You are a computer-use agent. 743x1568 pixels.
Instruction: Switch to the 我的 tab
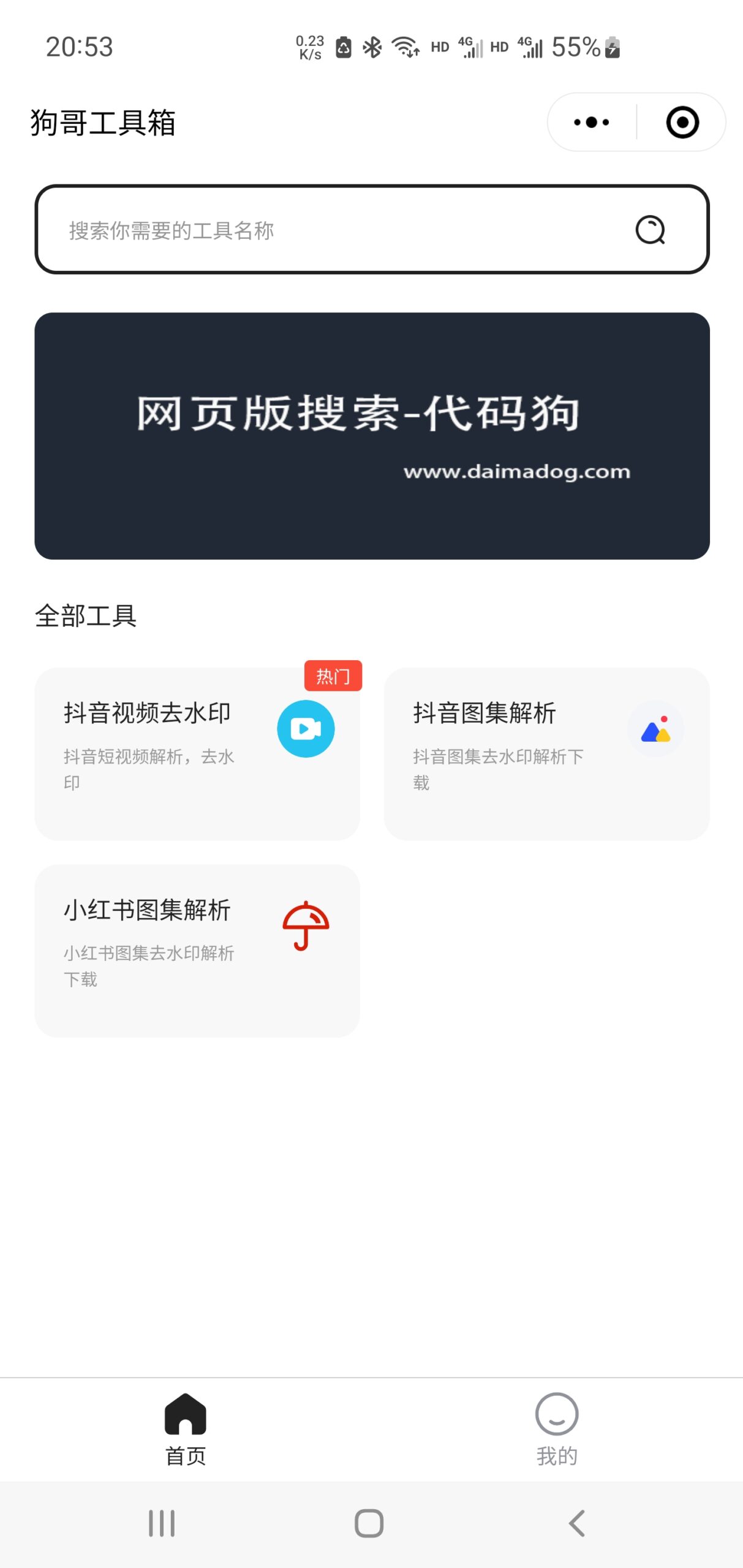coord(557,1430)
